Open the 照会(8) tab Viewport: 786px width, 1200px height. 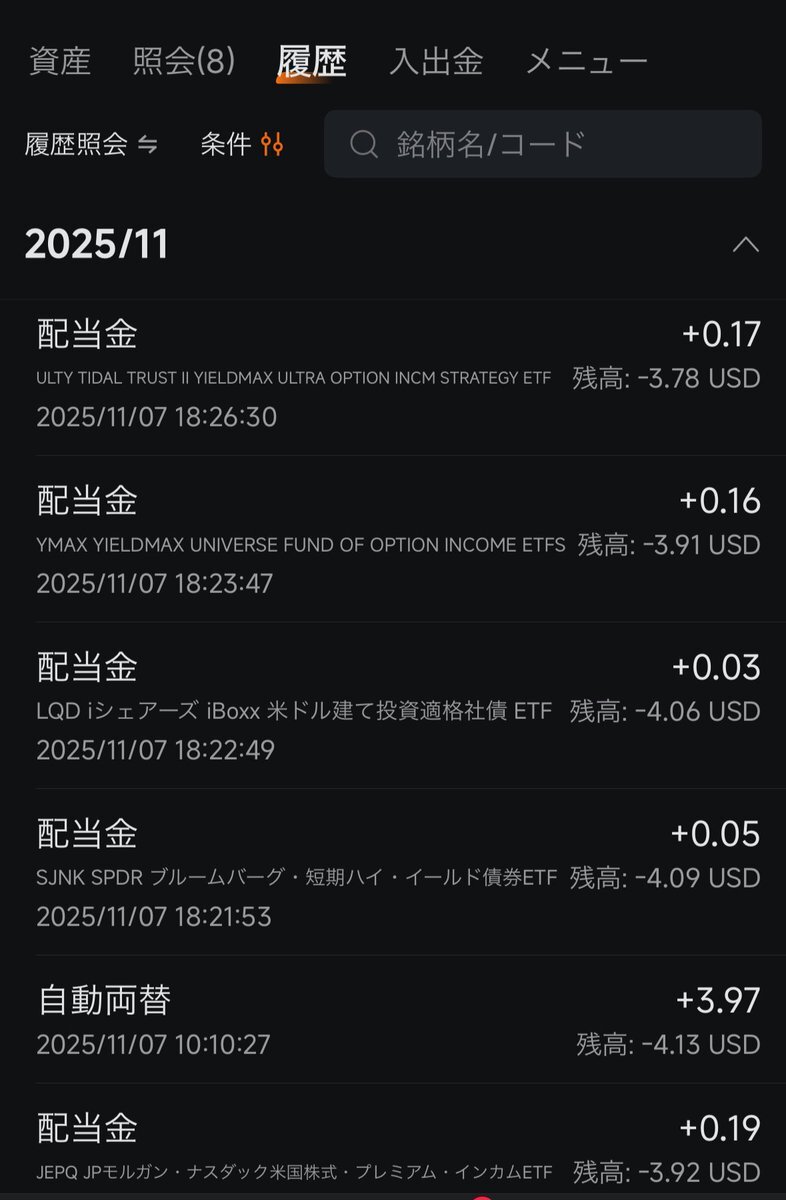pos(184,62)
